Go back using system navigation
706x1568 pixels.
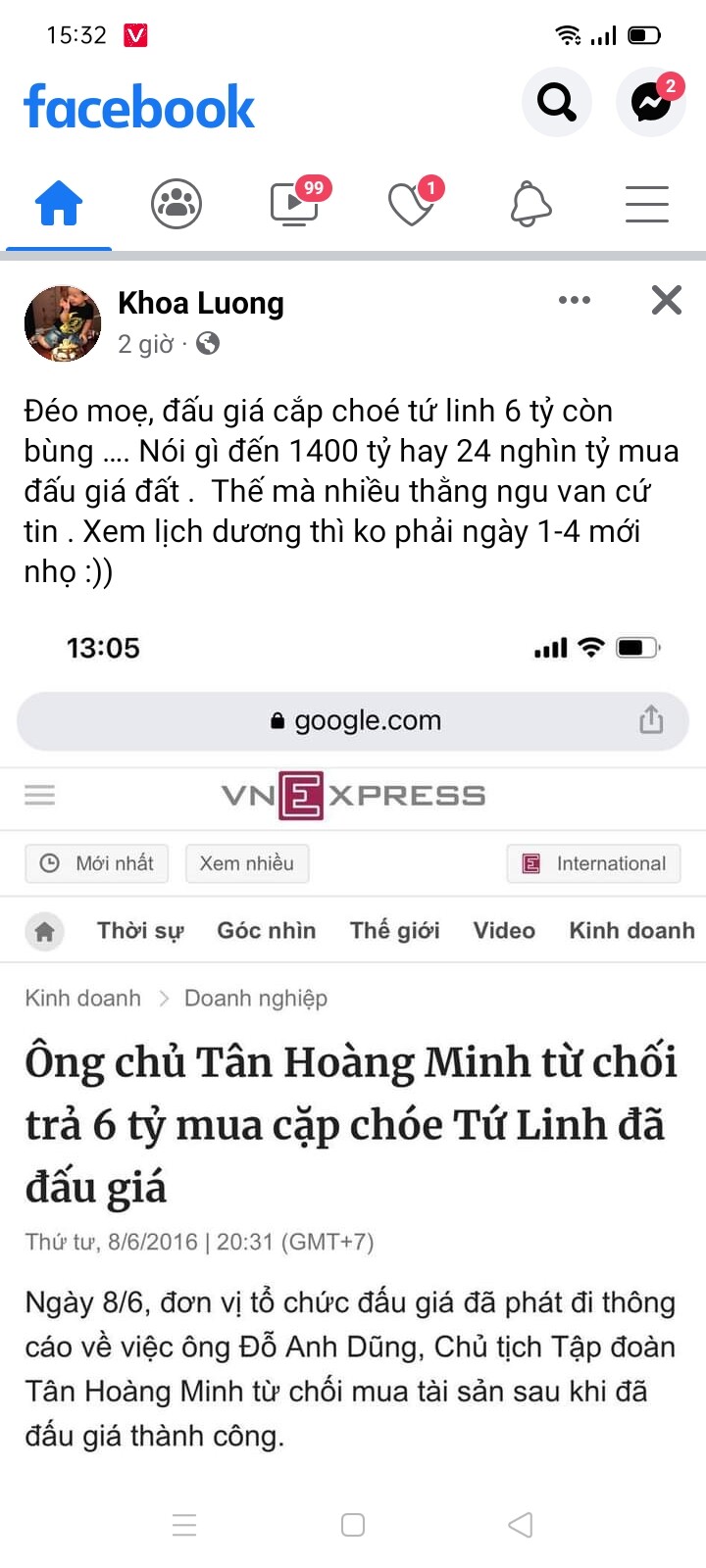521,1524
